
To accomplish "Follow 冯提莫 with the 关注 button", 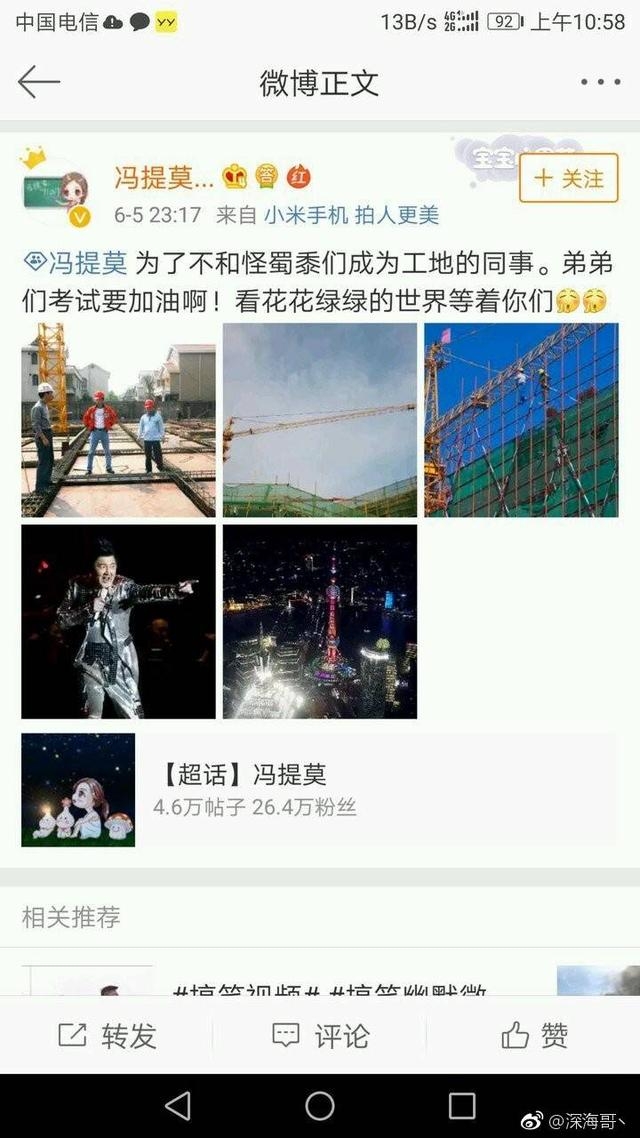I will [x=568, y=178].
